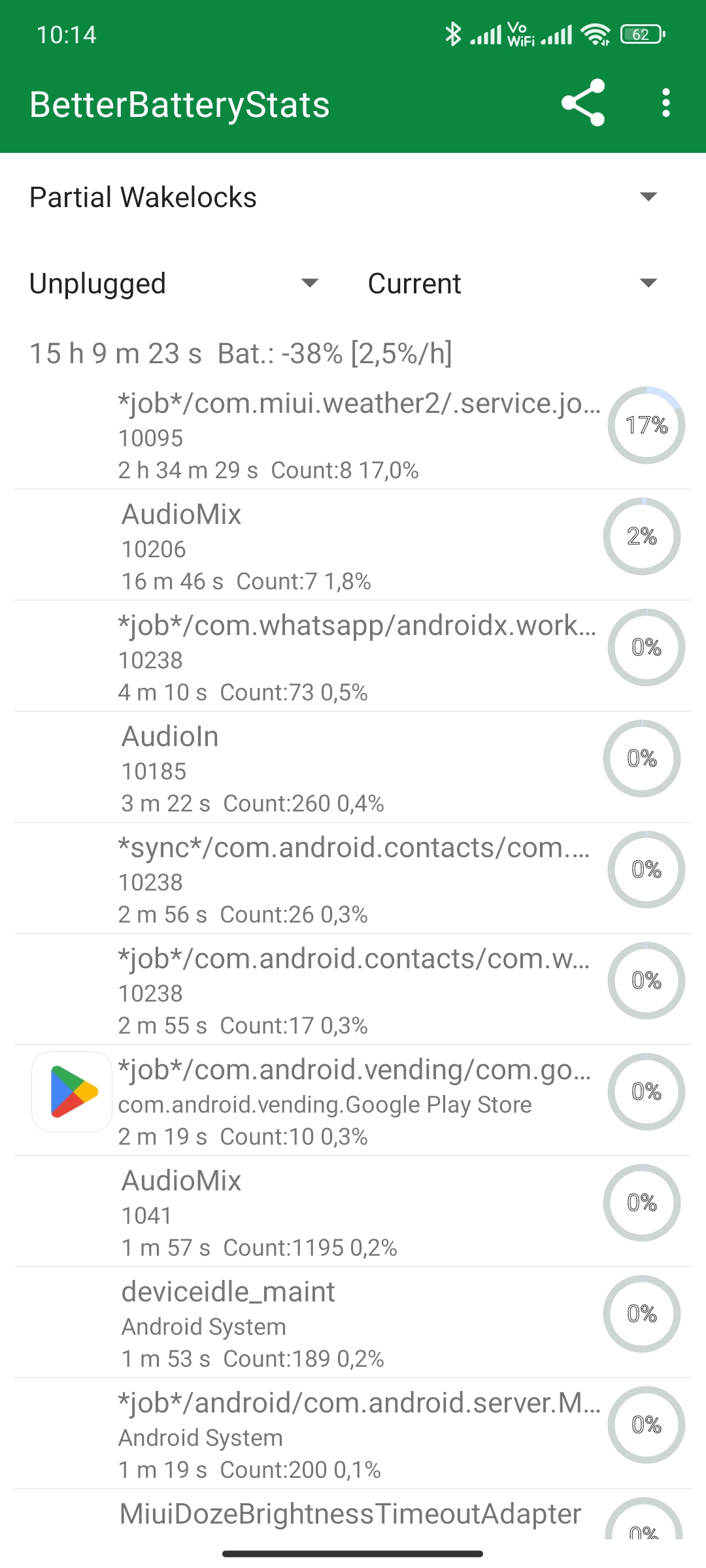Open the deviceidle_maint wakelock row
The image size is (706, 1568).
[353, 1322]
